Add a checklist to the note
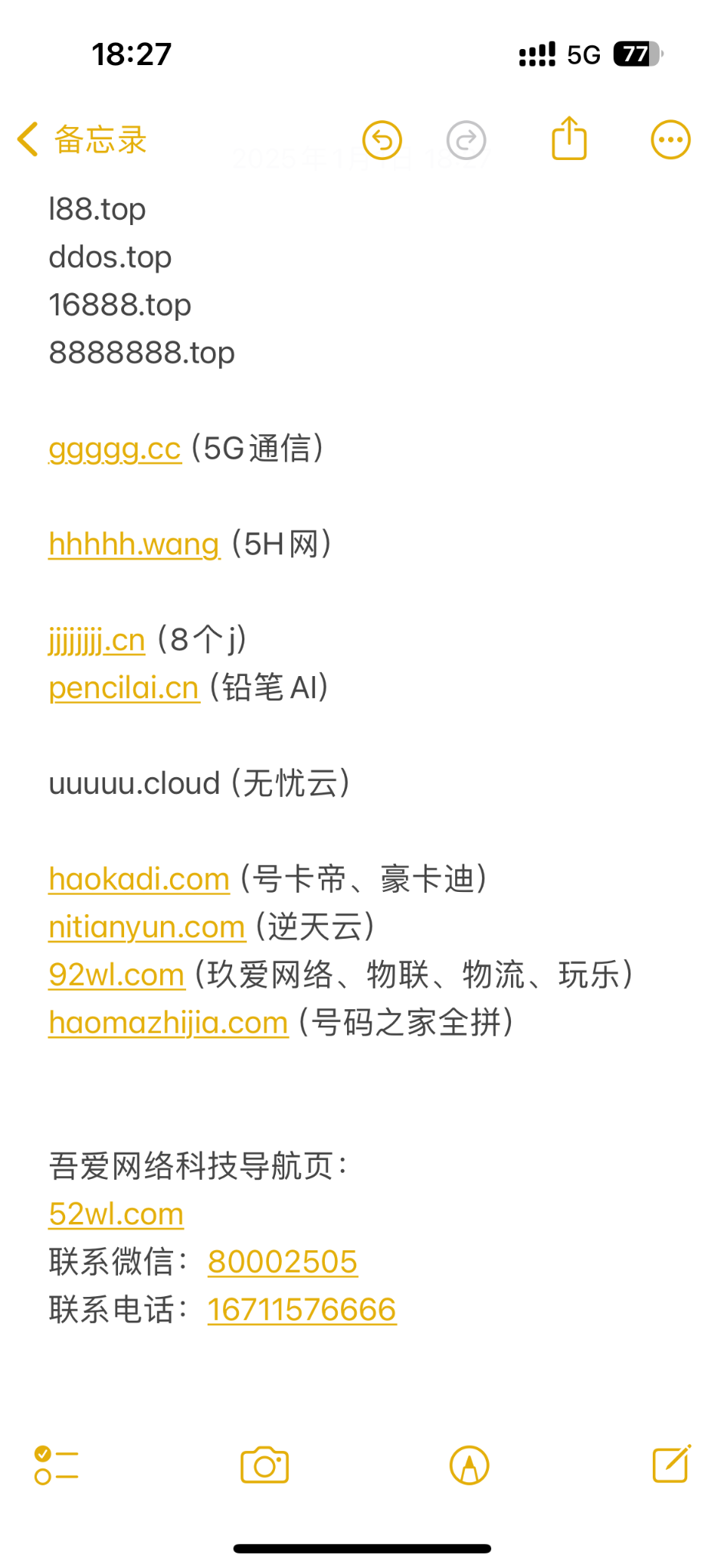Viewport: 724px width, 1568px height. (57, 1465)
